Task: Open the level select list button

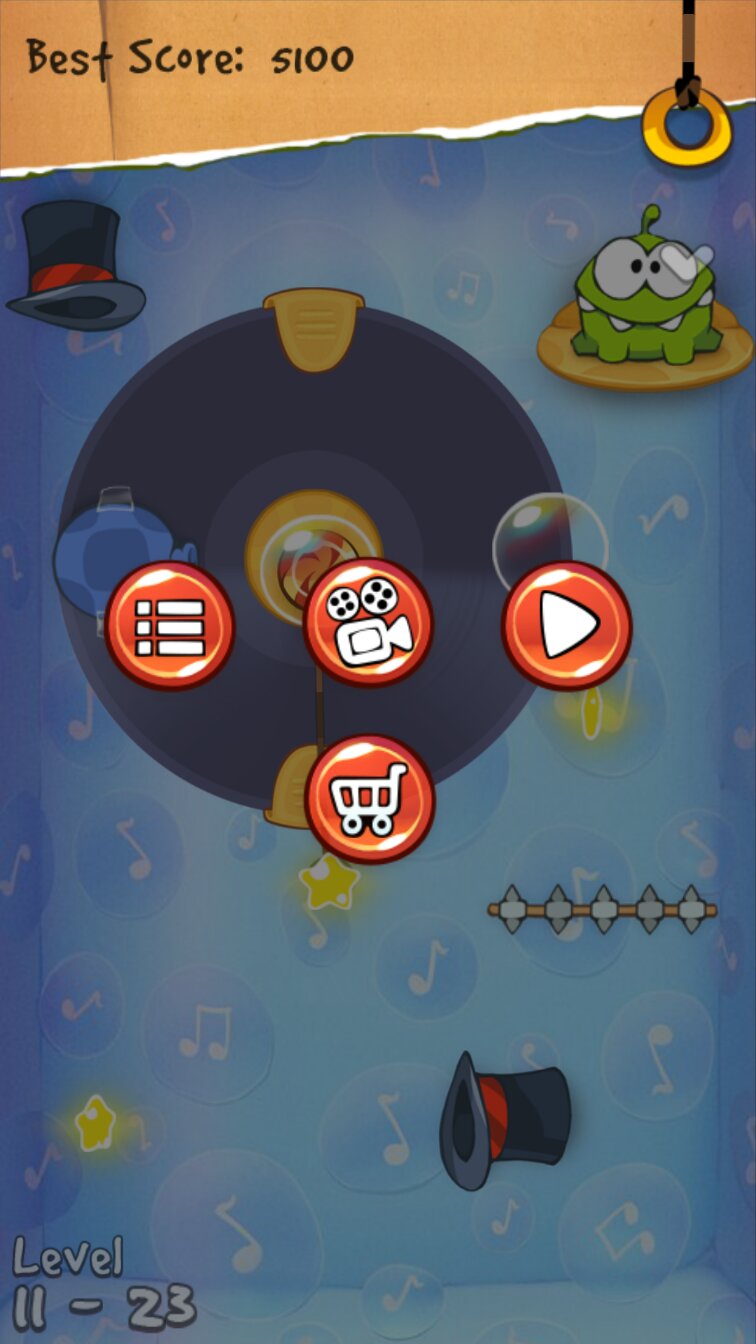Action: coord(170,626)
